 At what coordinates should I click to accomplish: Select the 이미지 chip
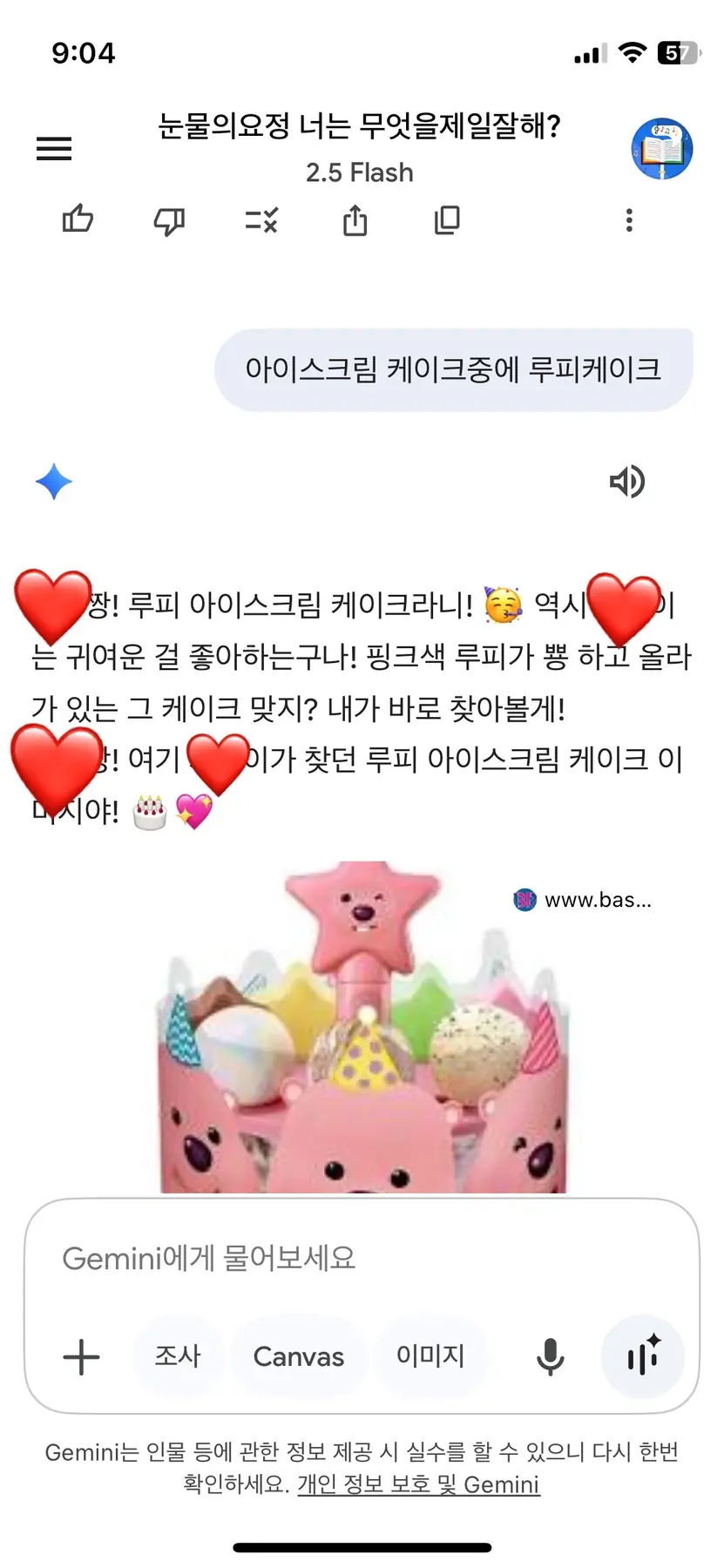click(430, 1356)
